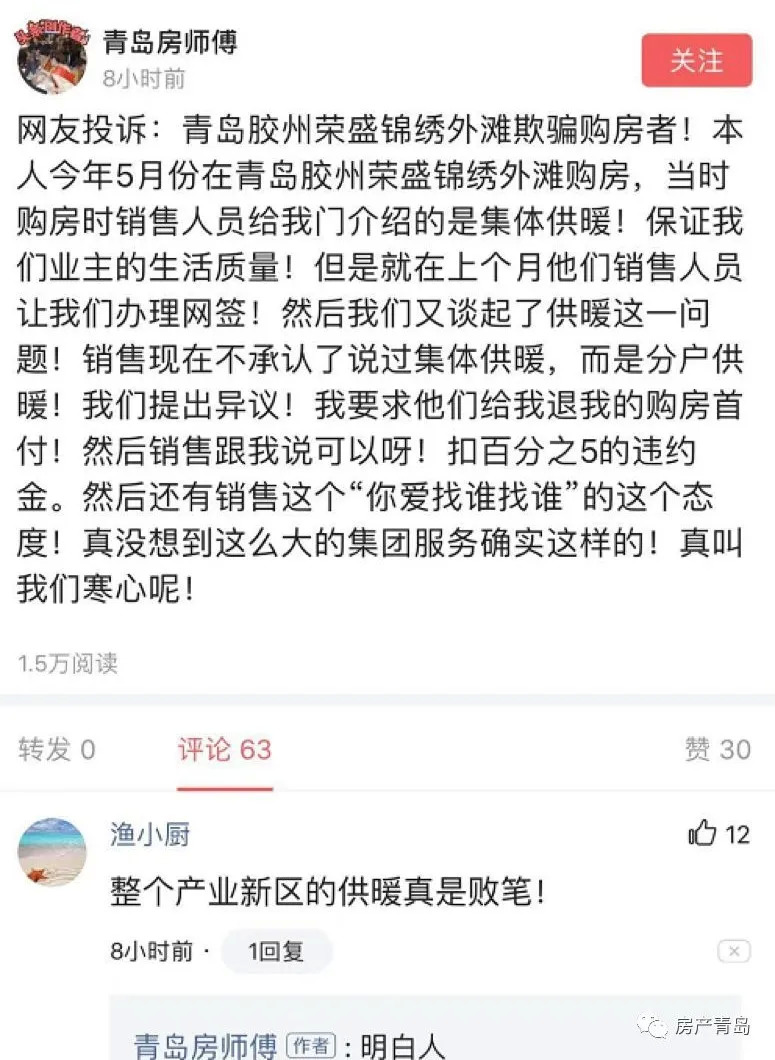Open the 赞 30 tab

pos(718,749)
